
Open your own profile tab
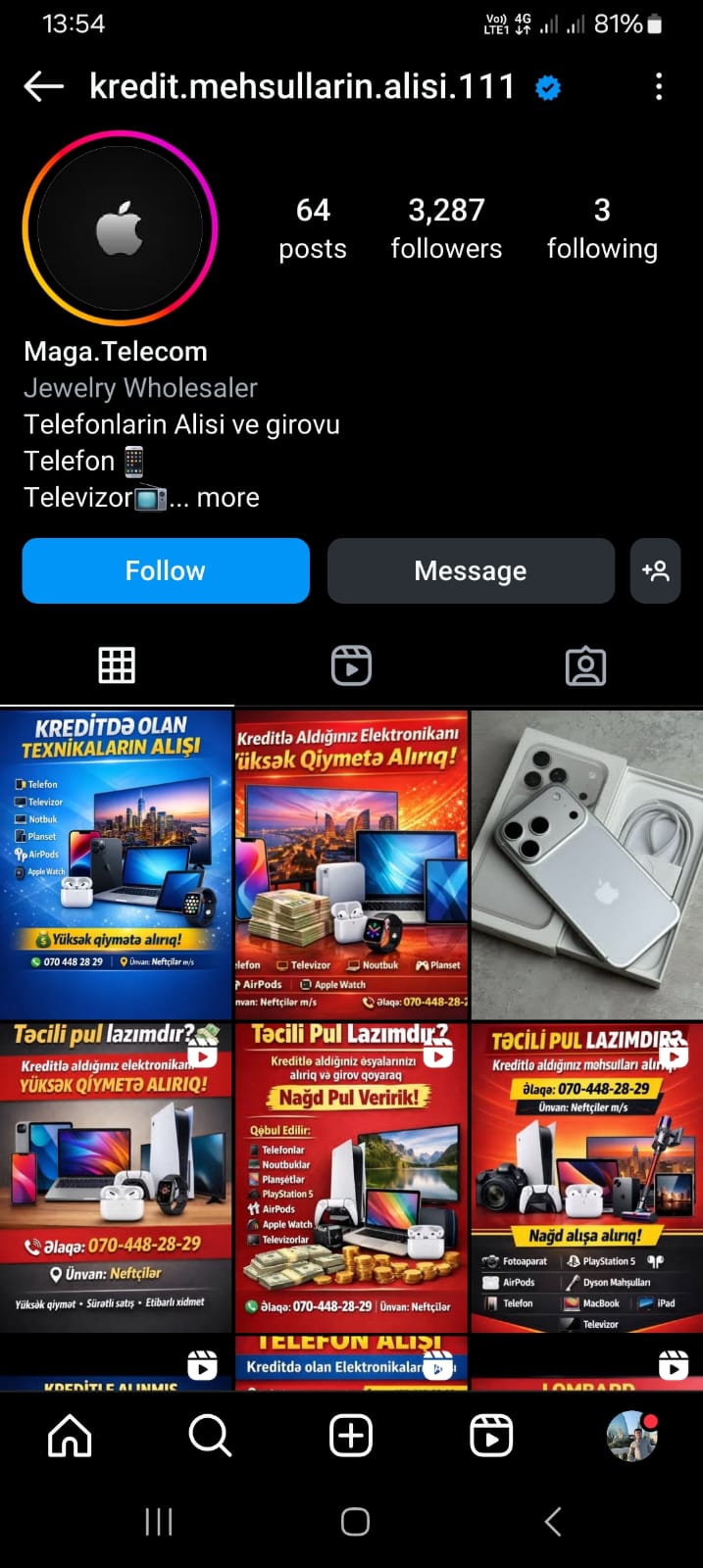(631, 1436)
